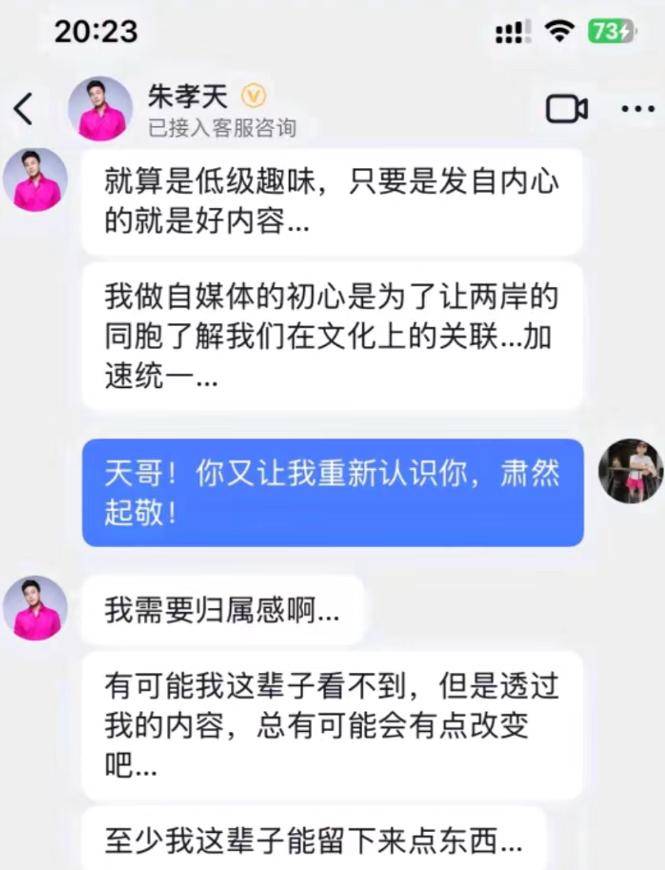The image size is (665, 870).
Task: Tap 朱孝天's avatar beside 我需要归属感啊 message
Action: pyautogui.click(x=35, y=607)
